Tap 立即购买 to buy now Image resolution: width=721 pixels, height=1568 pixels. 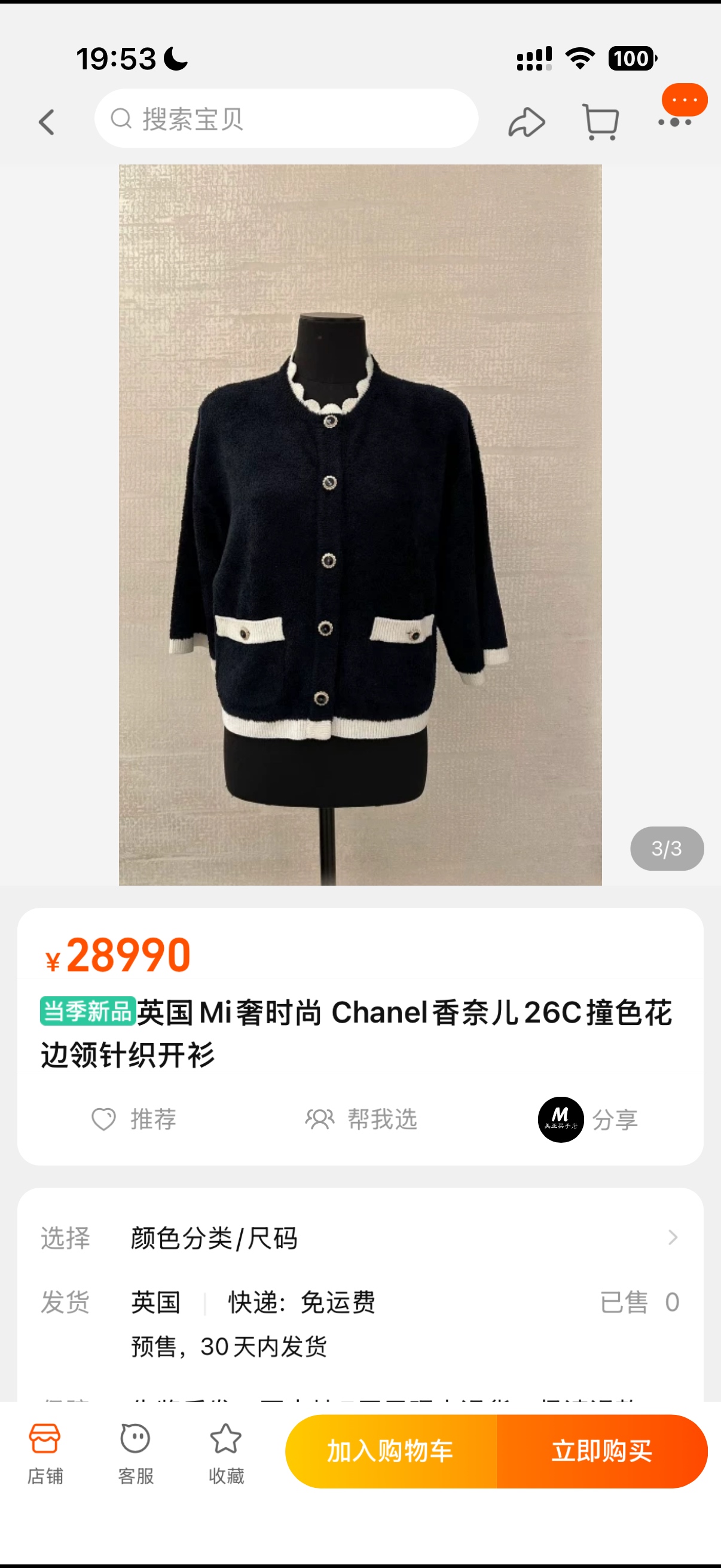click(603, 1451)
